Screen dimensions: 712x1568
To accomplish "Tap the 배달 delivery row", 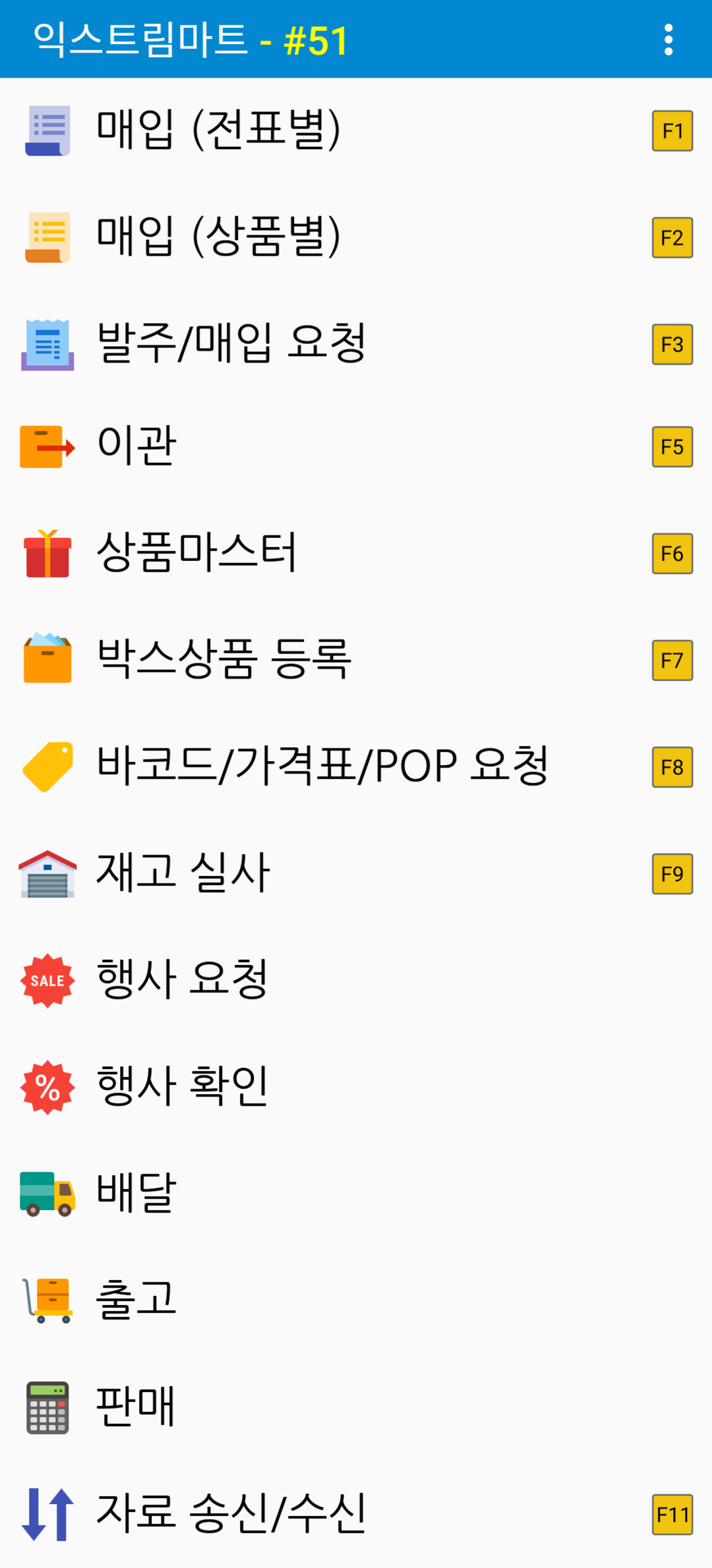I will point(356,1194).
